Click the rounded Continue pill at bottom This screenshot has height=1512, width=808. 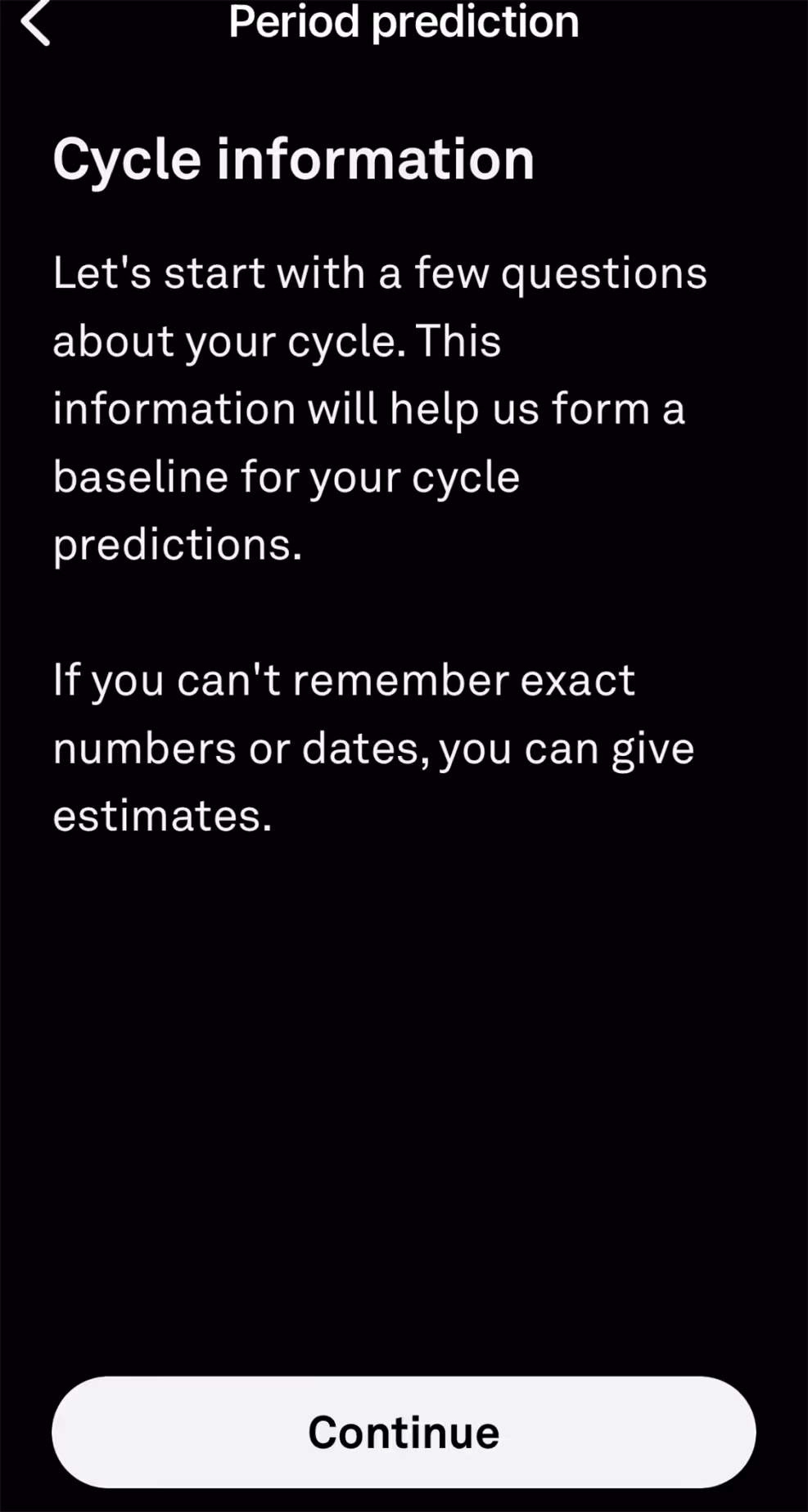404,1431
